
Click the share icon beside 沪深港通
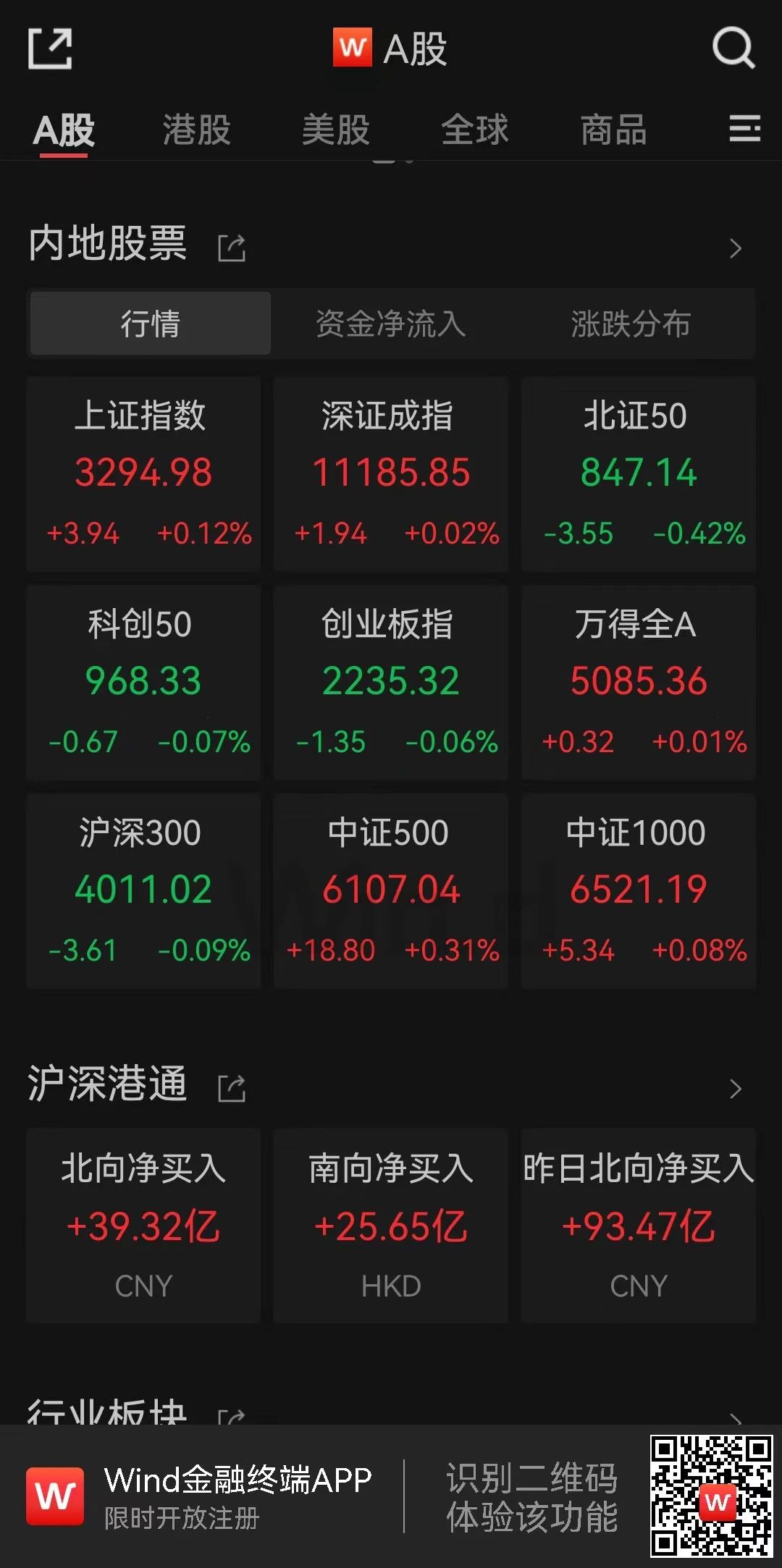231,1087
